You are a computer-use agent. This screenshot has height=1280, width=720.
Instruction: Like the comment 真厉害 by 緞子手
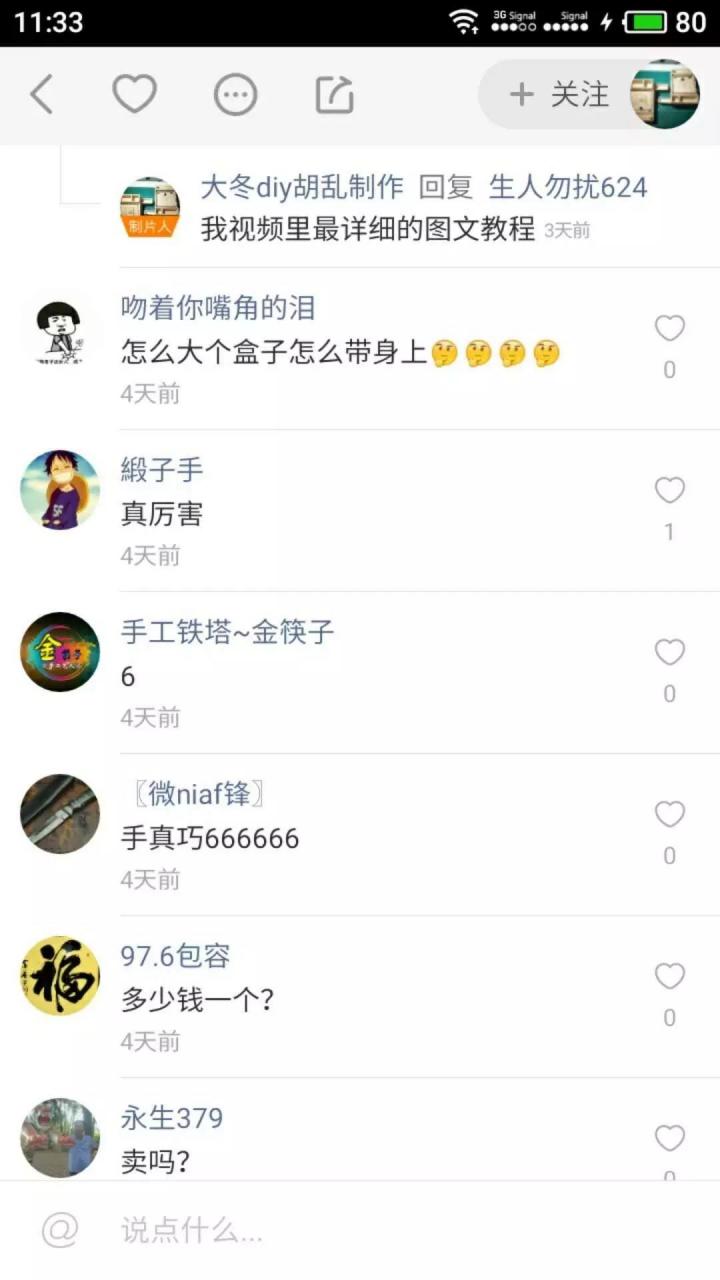tap(669, 489)
